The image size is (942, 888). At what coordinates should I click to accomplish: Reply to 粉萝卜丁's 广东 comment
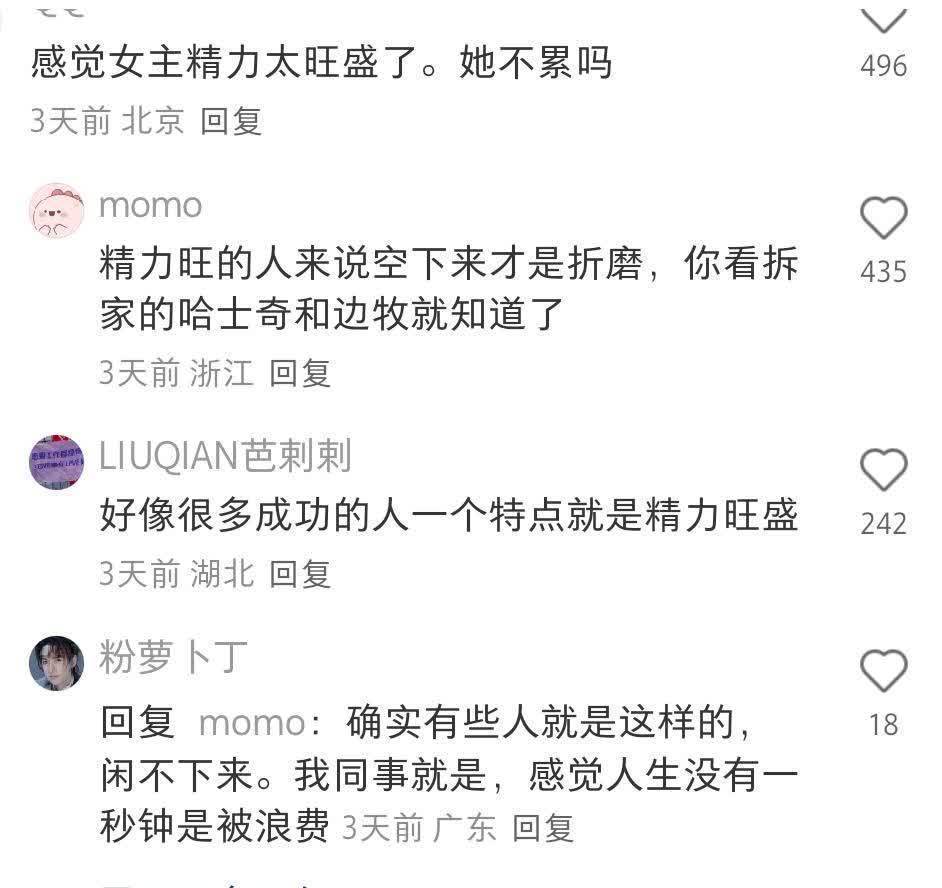[x=543, y=828]
